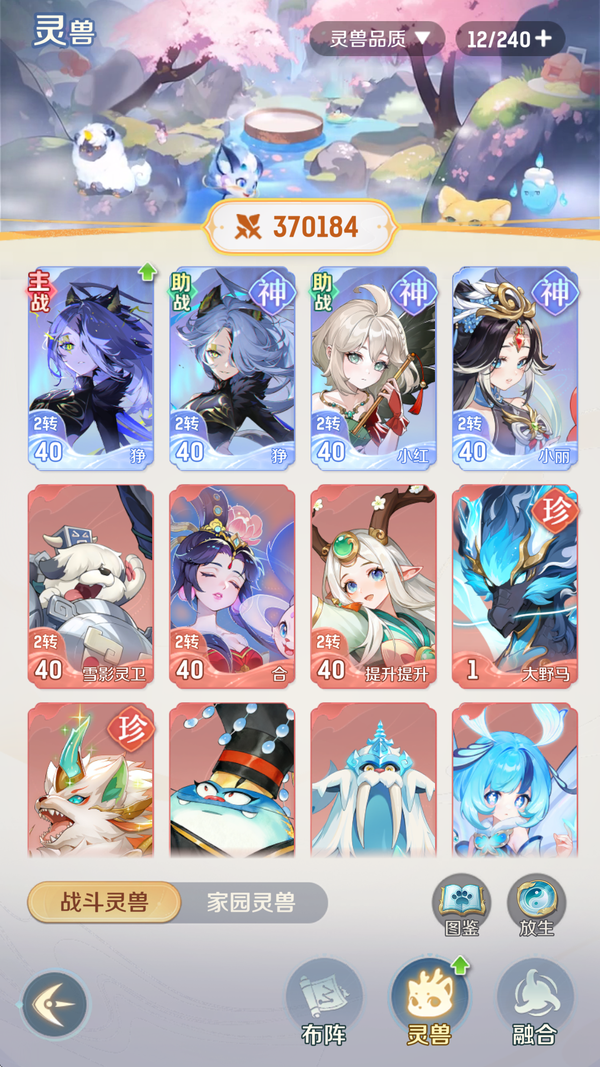The image size is (600, 1067).
Task: Switch to 家园灵兽 tab
Action: [x=252, y=903]
